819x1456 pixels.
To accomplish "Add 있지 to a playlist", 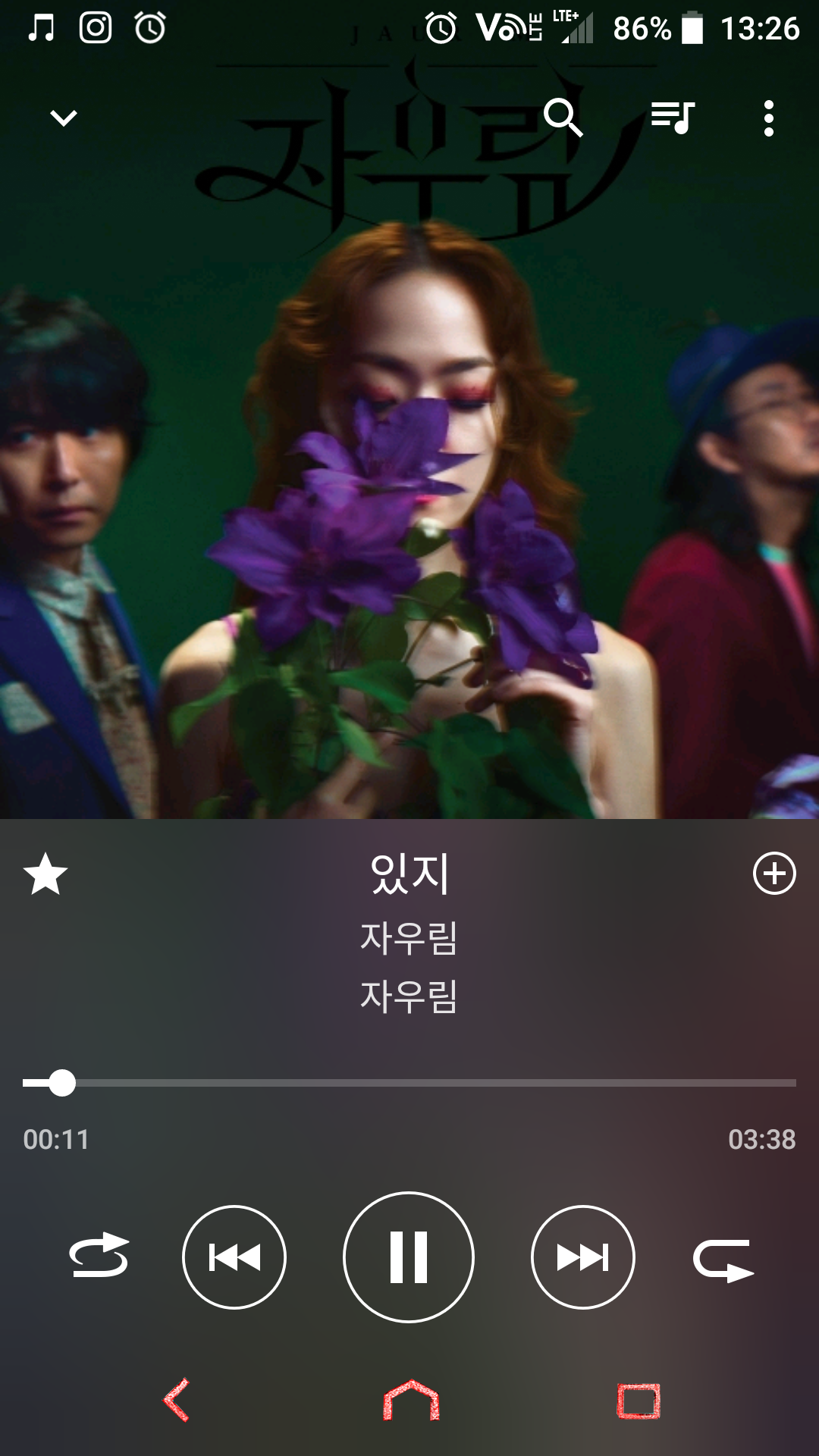I will [775, 874].
